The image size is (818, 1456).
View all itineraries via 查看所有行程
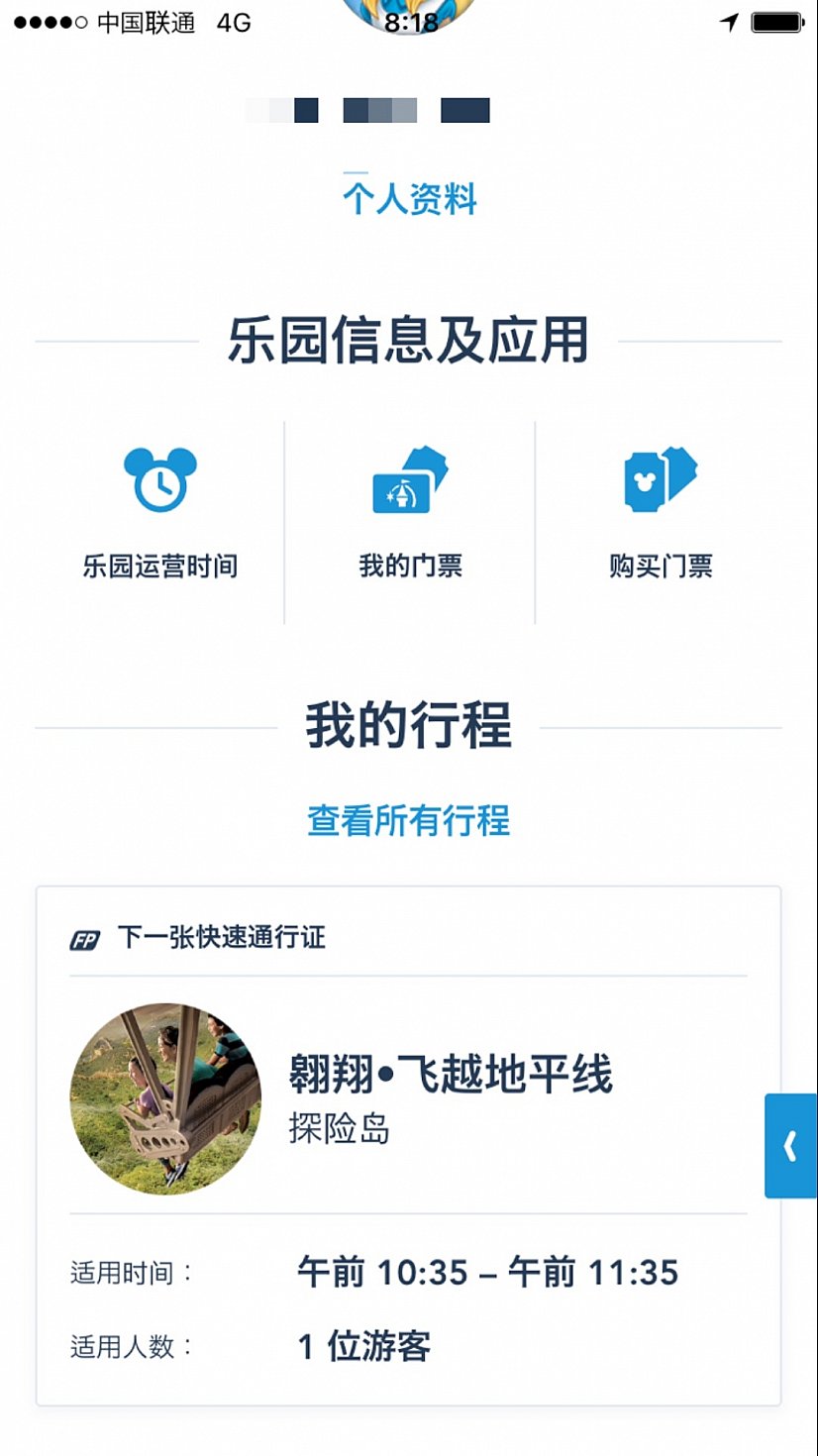(409, 820)
